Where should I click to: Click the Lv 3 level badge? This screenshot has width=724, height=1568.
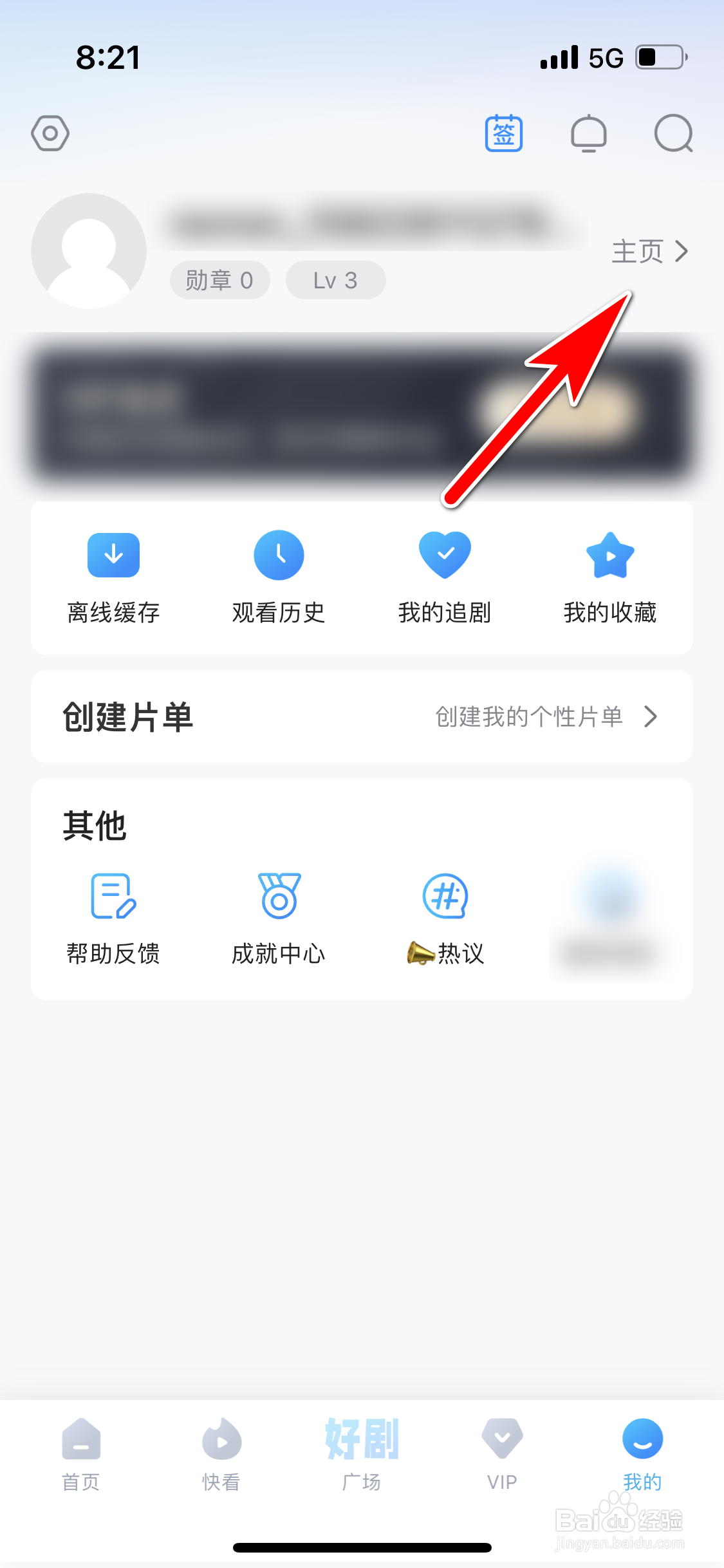335,279
